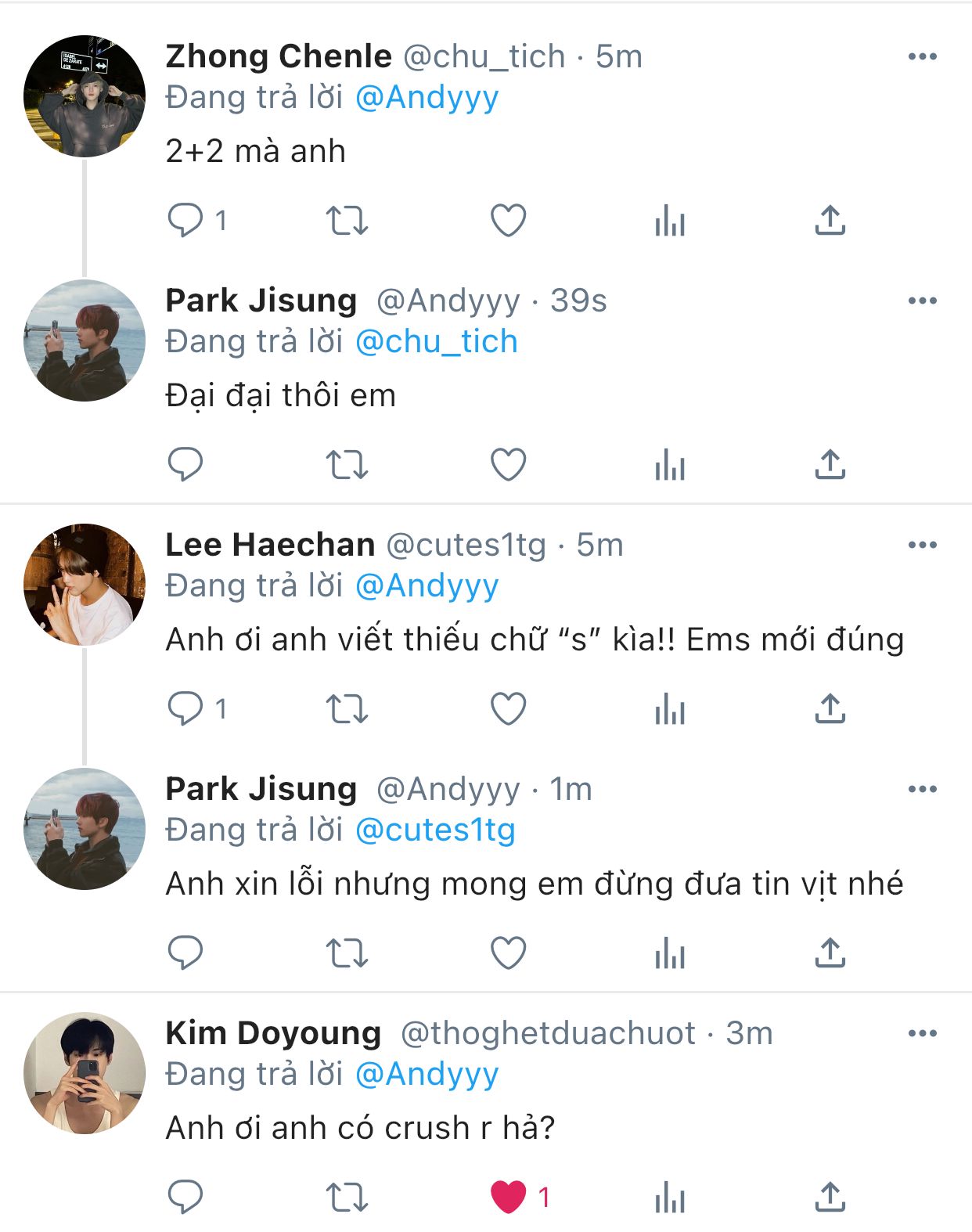This screenshot has width=972, height=1232.
Task: Retweet Park Jisung's "Anh xin lỗi" reply
Action: [x=347, y=953]
